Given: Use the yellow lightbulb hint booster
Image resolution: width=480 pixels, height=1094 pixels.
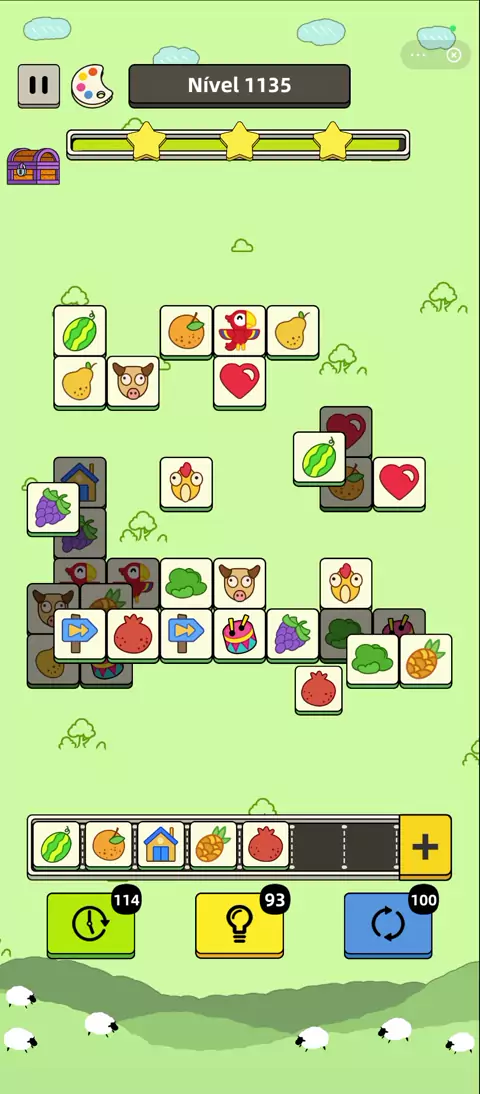Looking at the screenshot, I should (239, 924).
